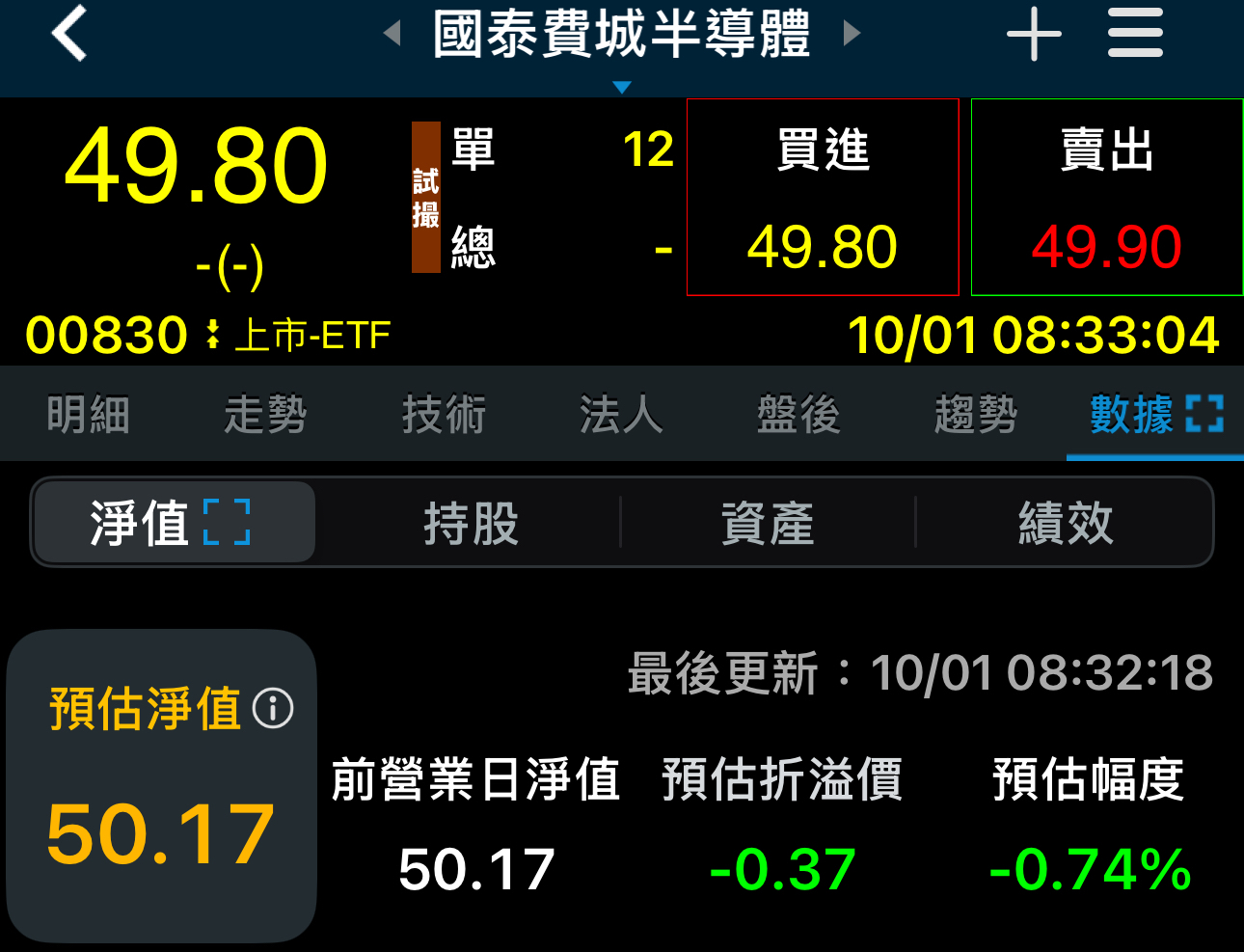Viewport: 1244px width, 952px height.
Task: Switch to the 明細 tab
Action: pos(88,415)
